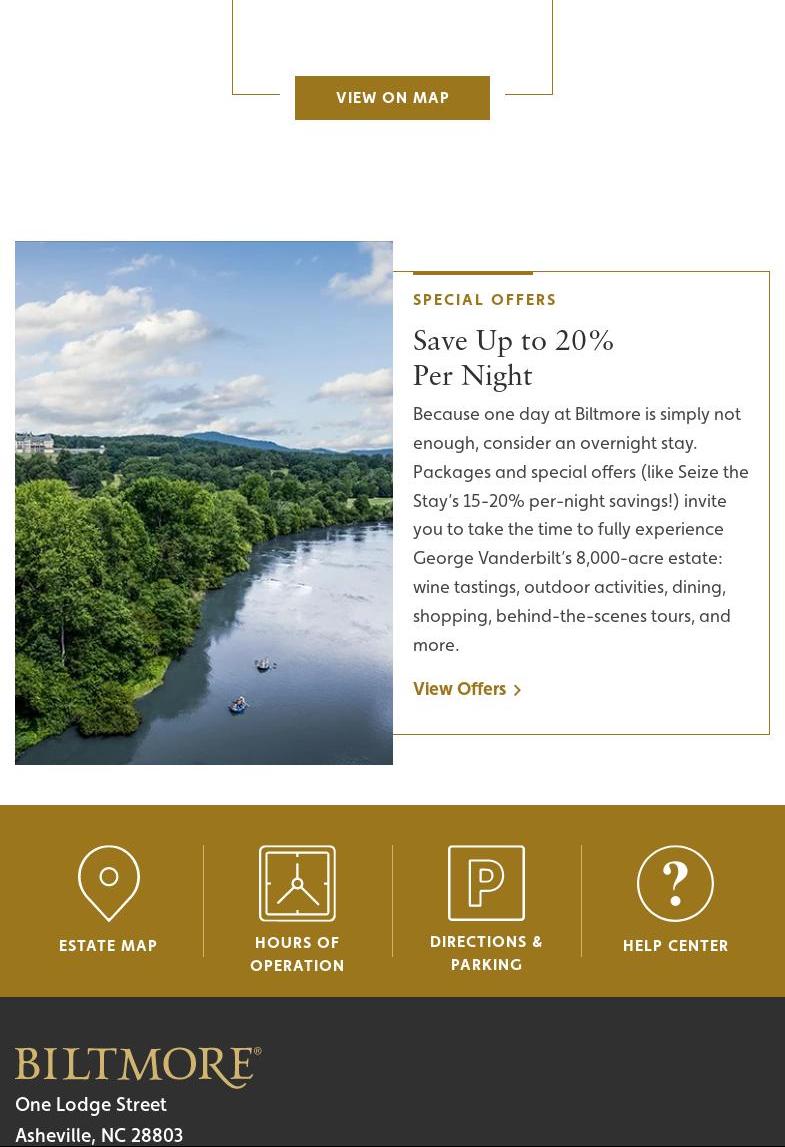
Task: Open the special offers river photo
Action: [204, 503]
